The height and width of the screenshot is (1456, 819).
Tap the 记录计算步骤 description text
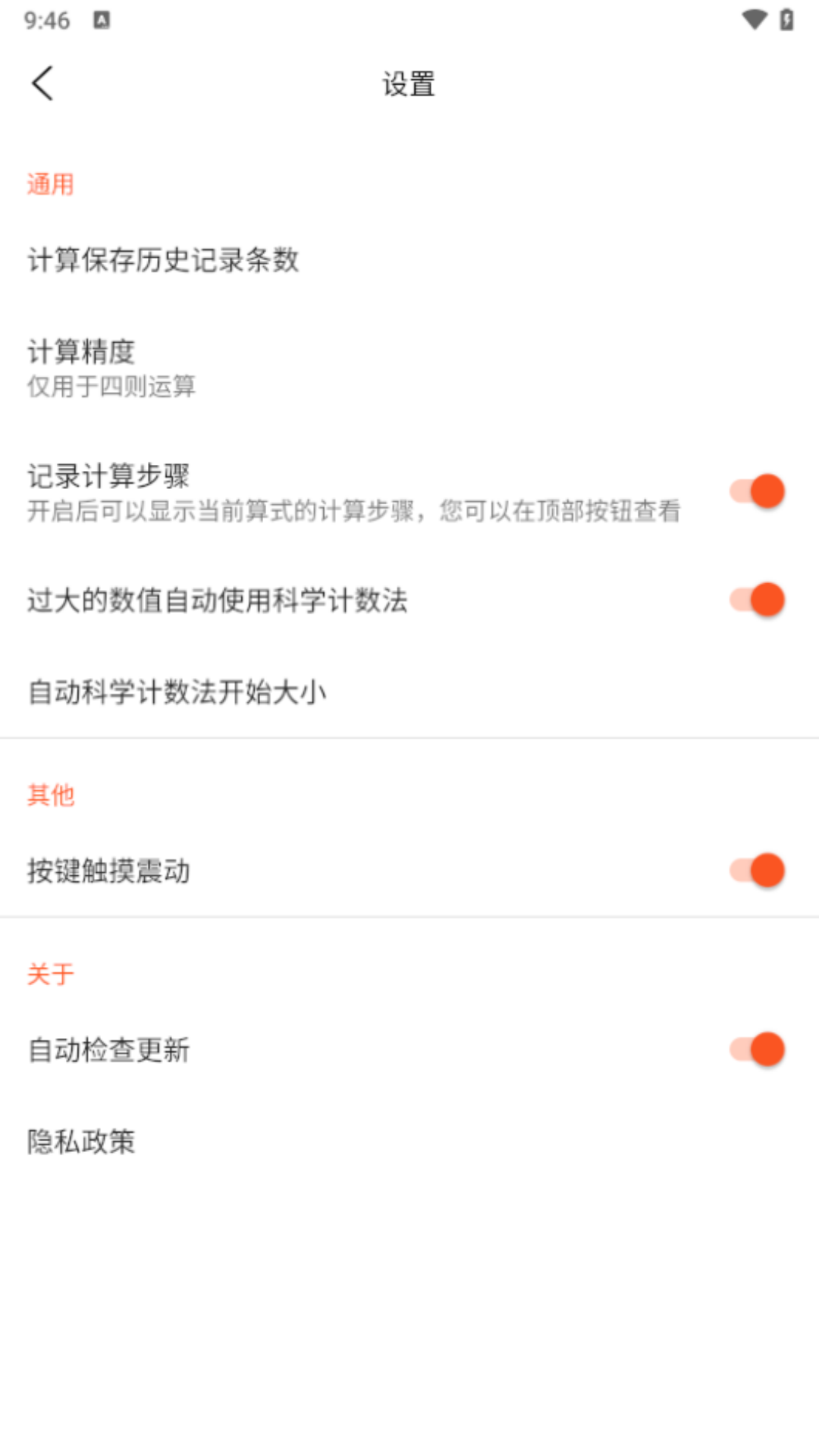pyautogui.click(x=355, y=512)
